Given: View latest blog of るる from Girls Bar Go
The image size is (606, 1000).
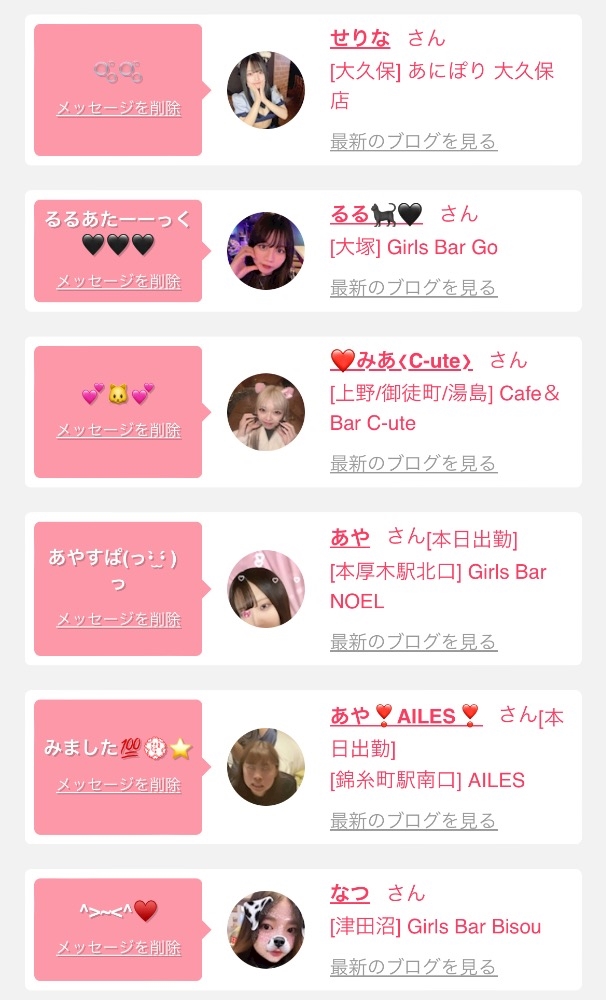Looking at the screenshot, I should pos(413,288).
